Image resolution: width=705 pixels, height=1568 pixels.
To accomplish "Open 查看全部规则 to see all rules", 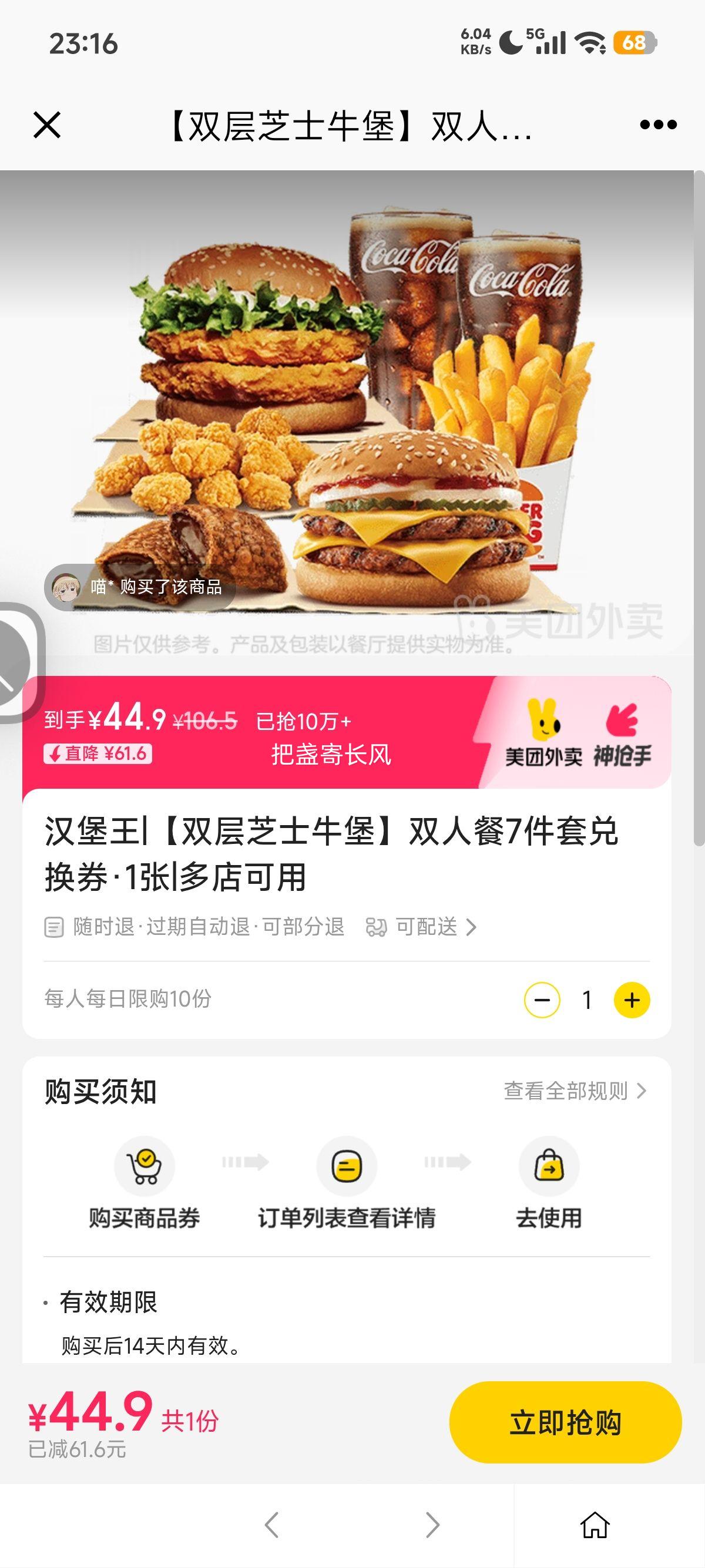I will pos(575,1091).
